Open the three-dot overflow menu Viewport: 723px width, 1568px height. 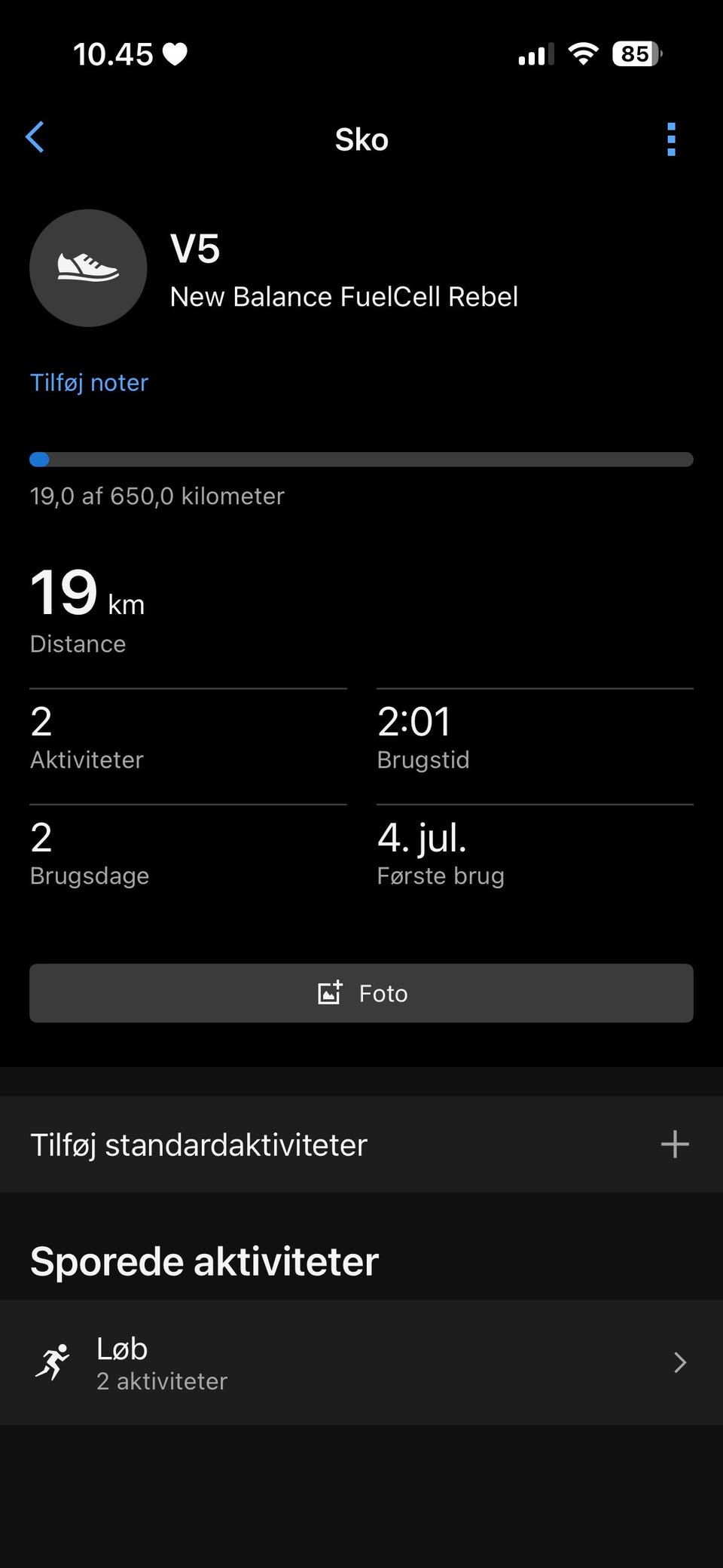[x=671, y=139]
